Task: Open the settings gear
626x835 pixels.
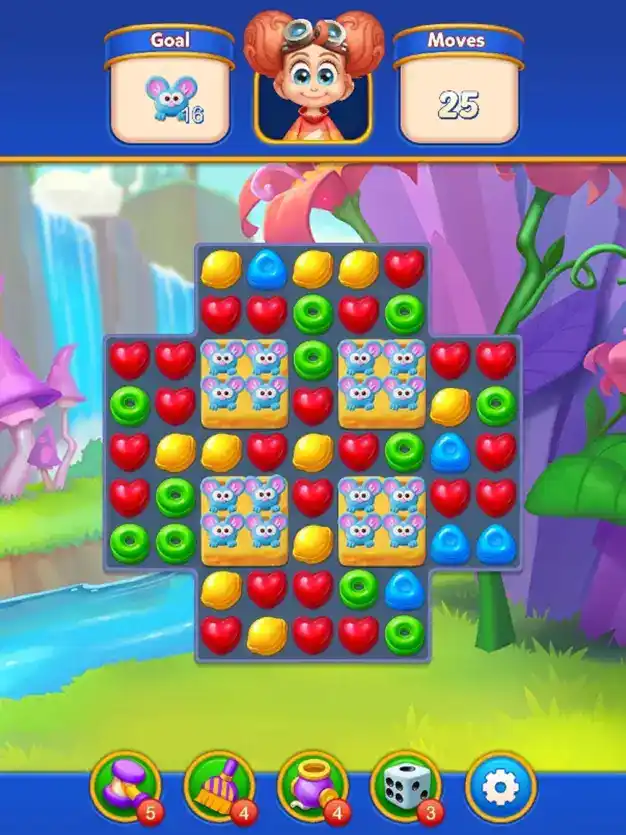Action: tap(500, 787)
